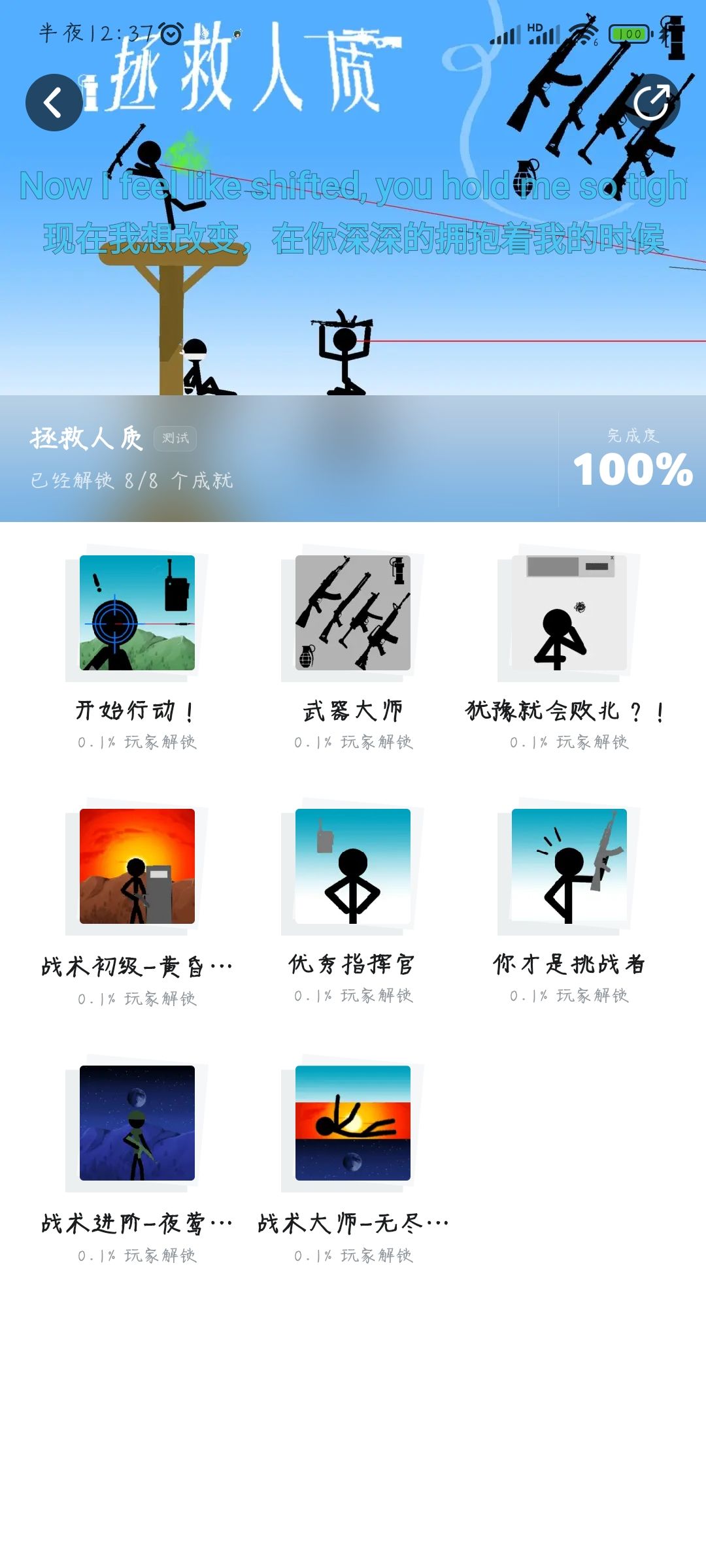Open the 战术进阶-夜莺 achievement
706x1568 pixels.
(137, 1123)
